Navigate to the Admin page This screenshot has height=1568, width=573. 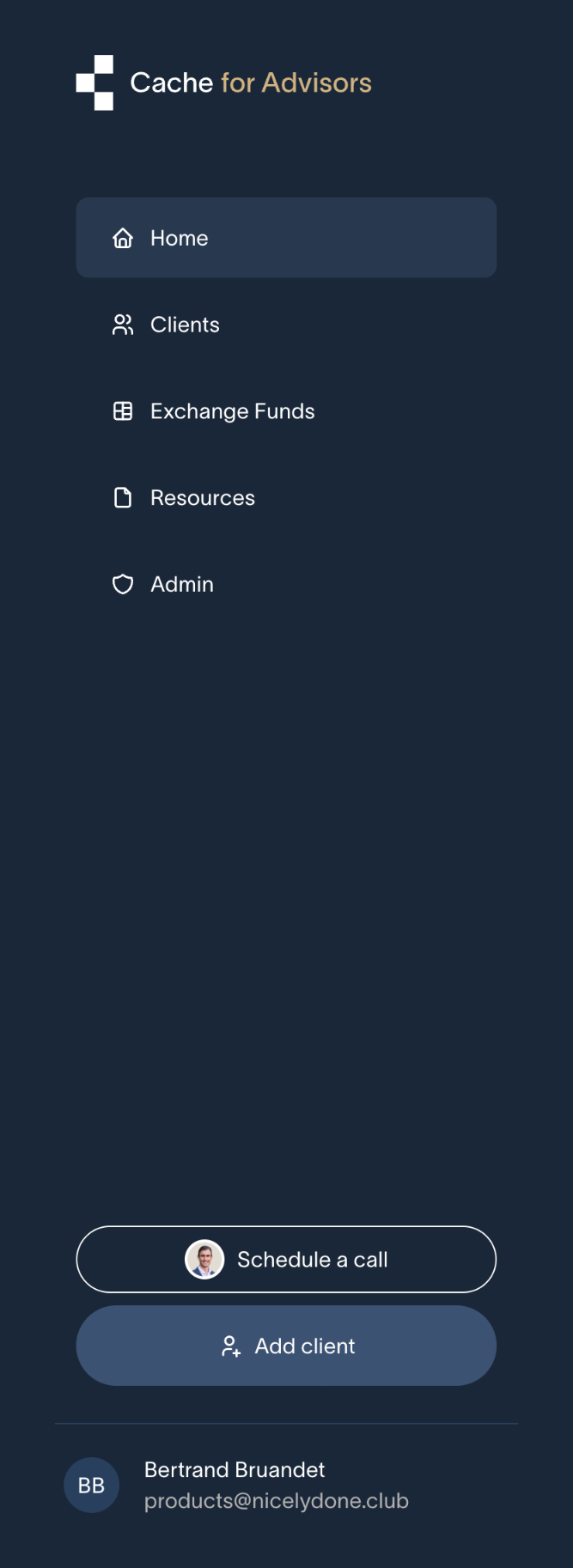click(x=181, y=585)
